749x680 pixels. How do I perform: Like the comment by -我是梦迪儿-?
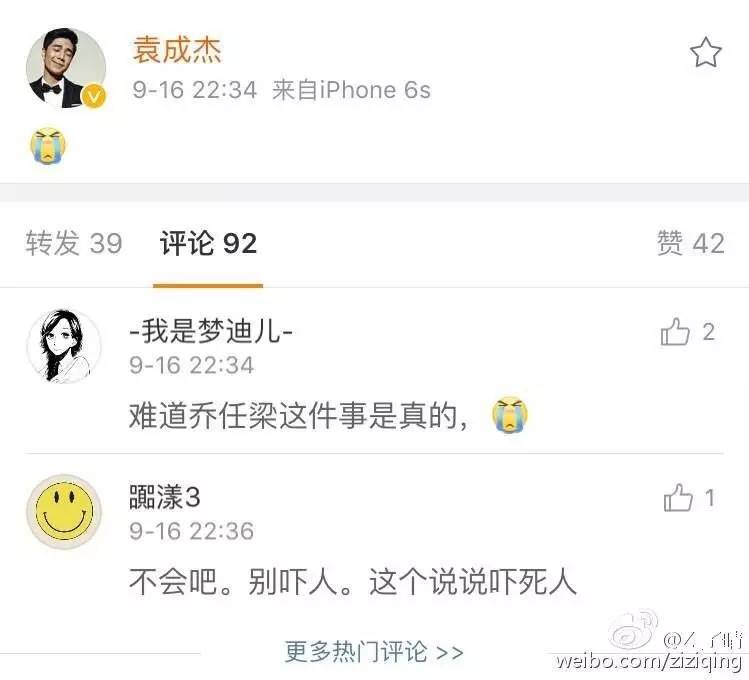point(677,333)
